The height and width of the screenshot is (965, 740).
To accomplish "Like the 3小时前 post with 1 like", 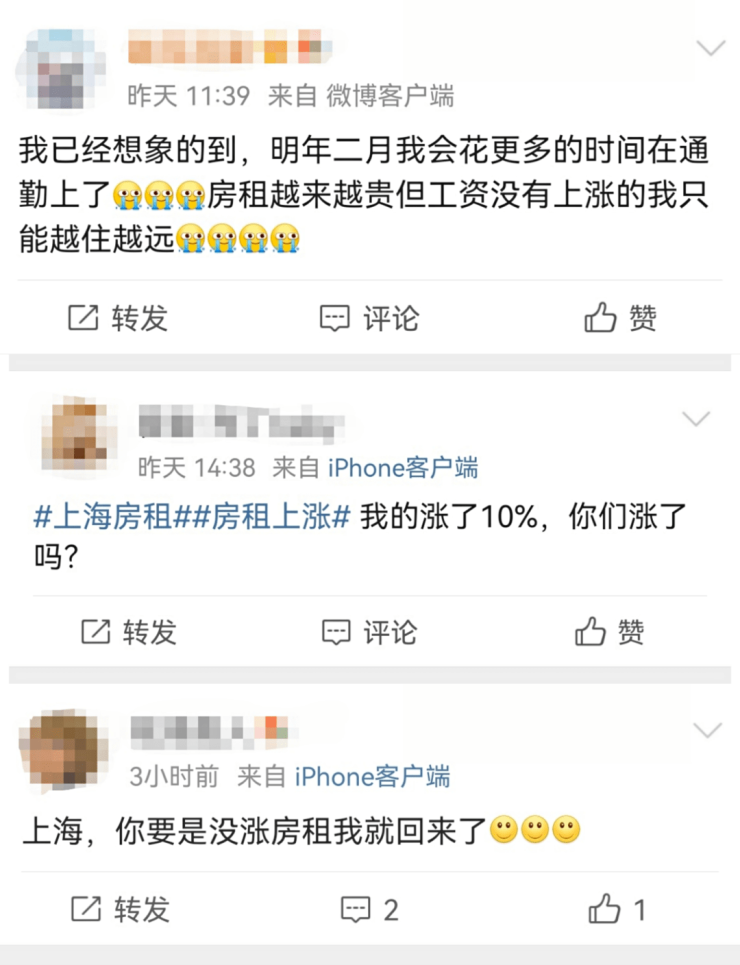I will [x=617, y=909].
